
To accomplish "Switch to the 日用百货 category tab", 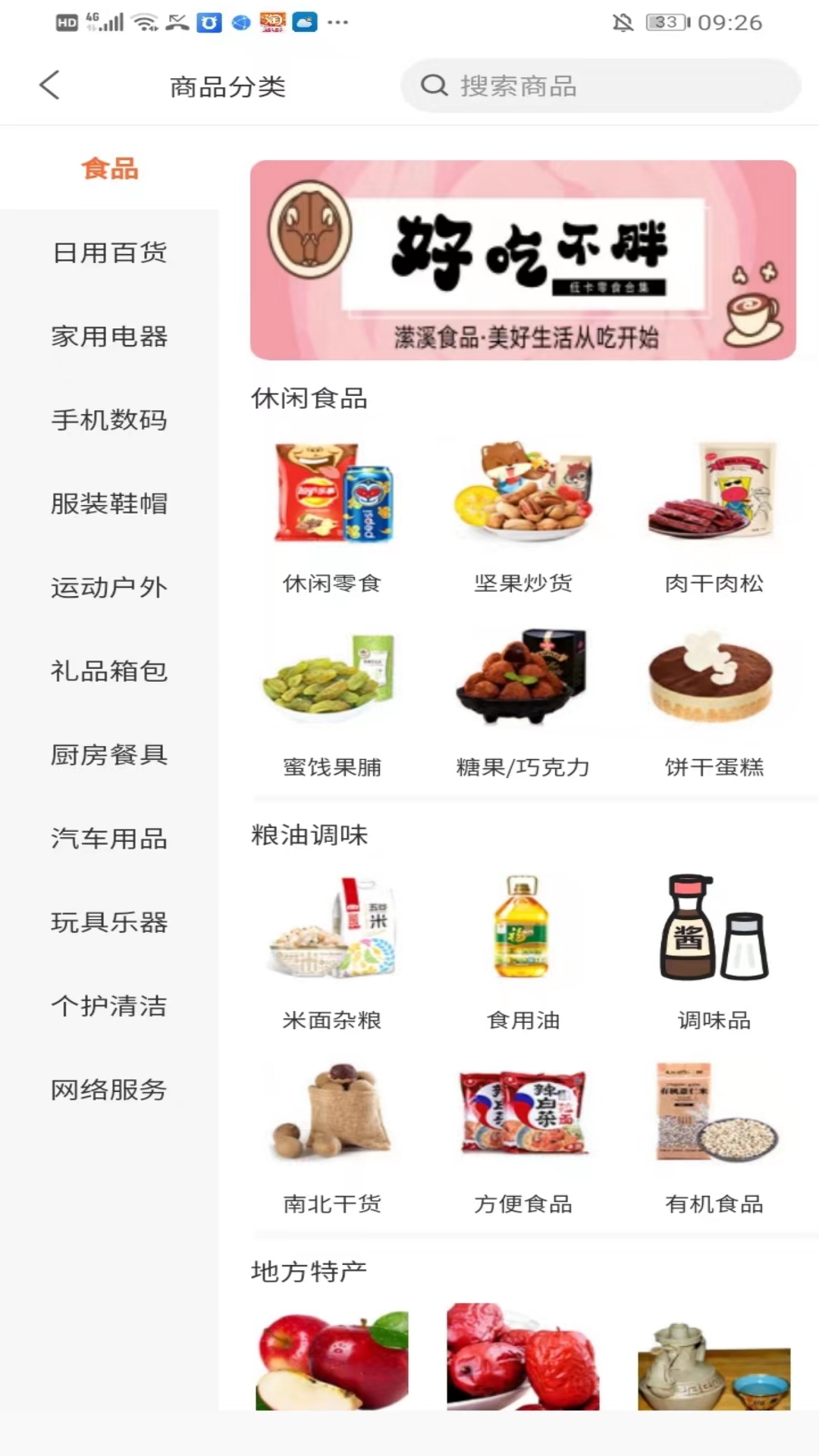I will tap(109, 253).
